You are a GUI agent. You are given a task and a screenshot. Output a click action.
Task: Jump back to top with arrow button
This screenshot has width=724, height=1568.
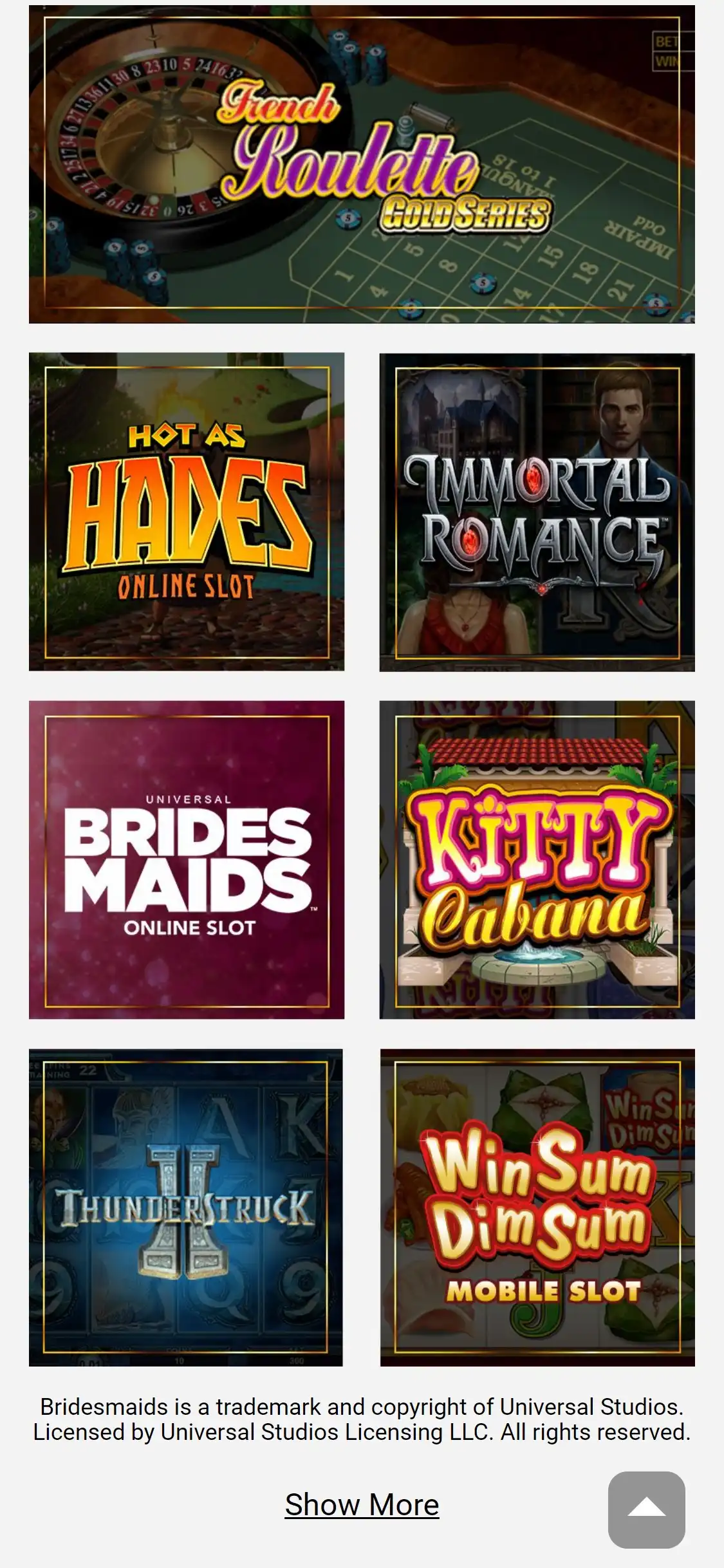pos(646,1509)
